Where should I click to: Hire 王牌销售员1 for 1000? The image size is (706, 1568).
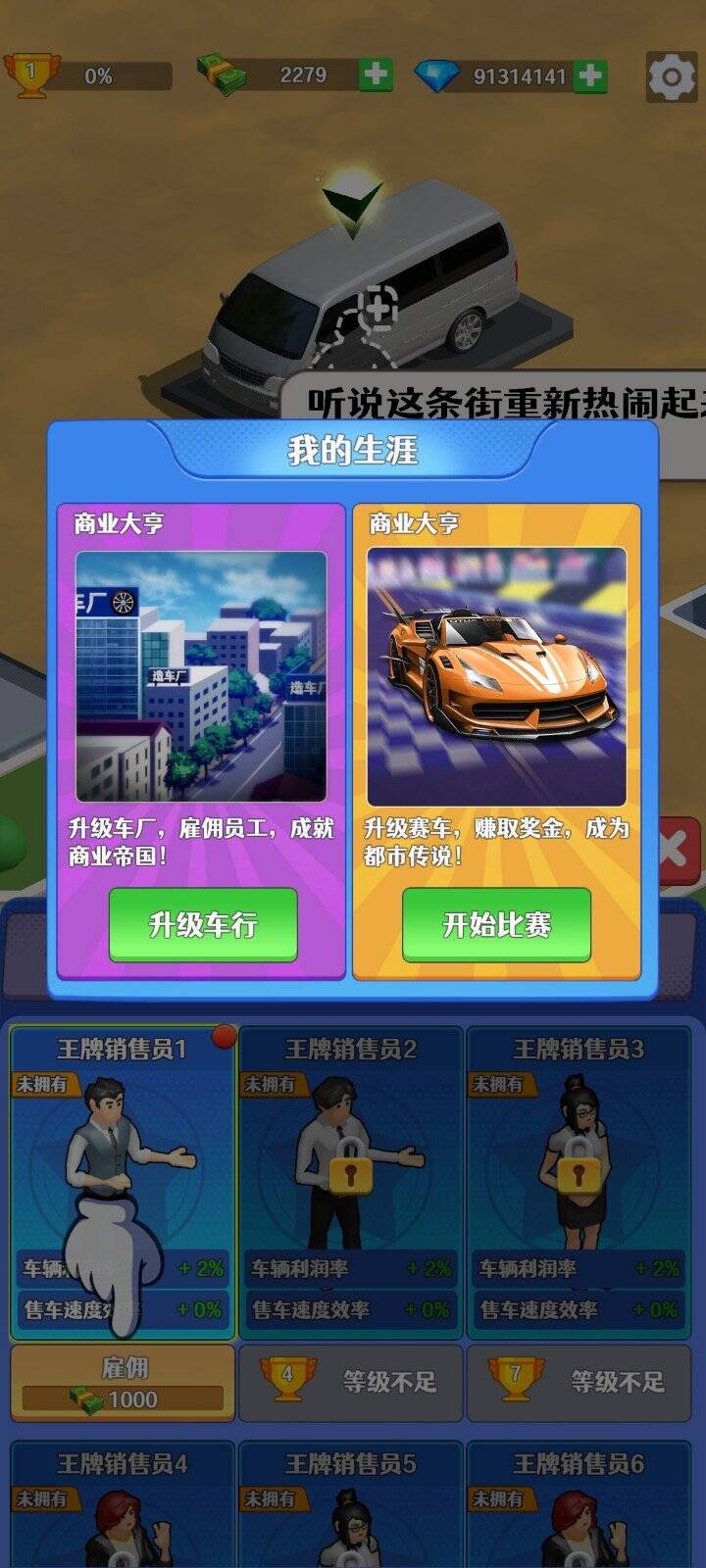124,1383
